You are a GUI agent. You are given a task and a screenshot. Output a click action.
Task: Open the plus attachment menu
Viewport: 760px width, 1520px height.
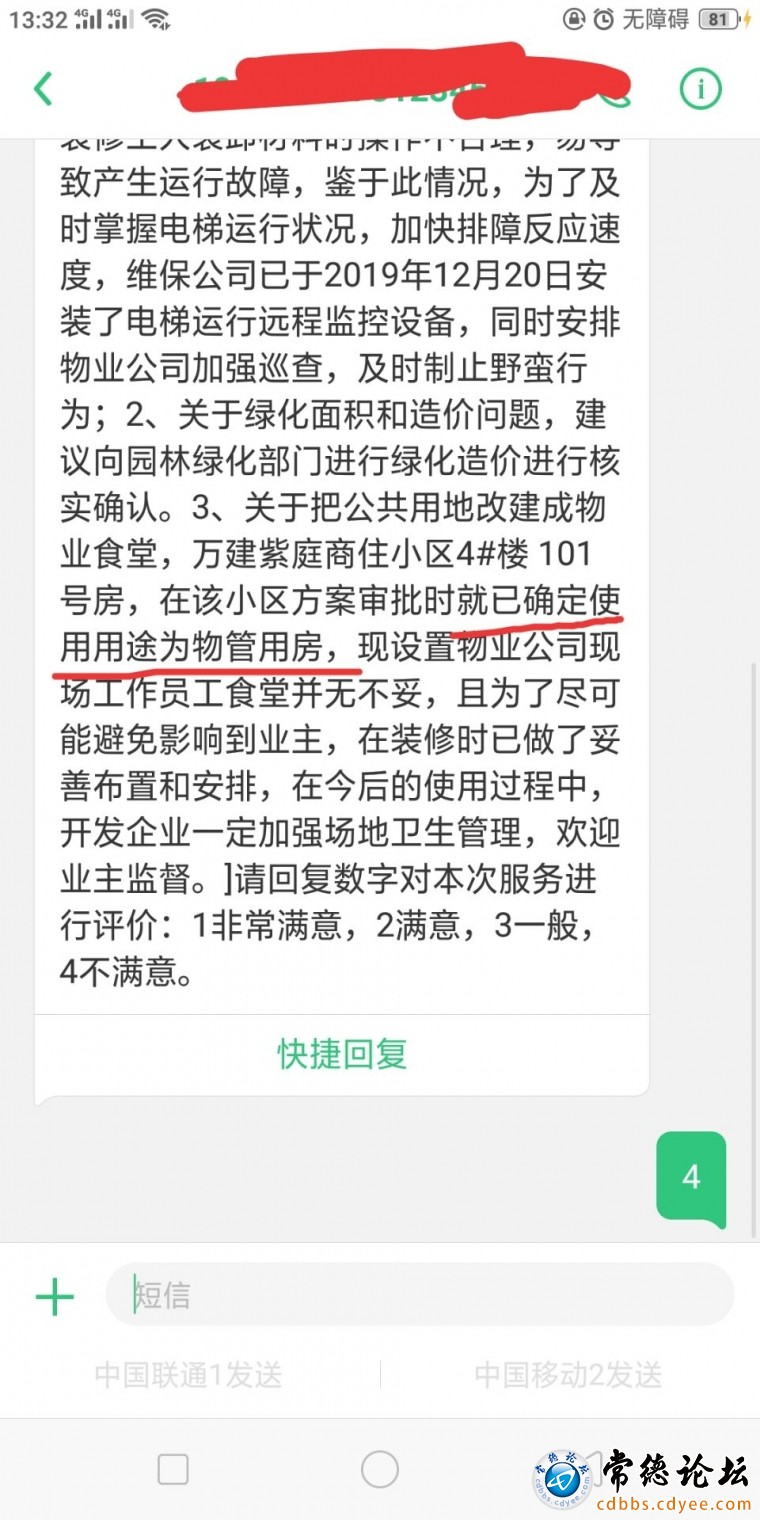[x=55, y=1298]
